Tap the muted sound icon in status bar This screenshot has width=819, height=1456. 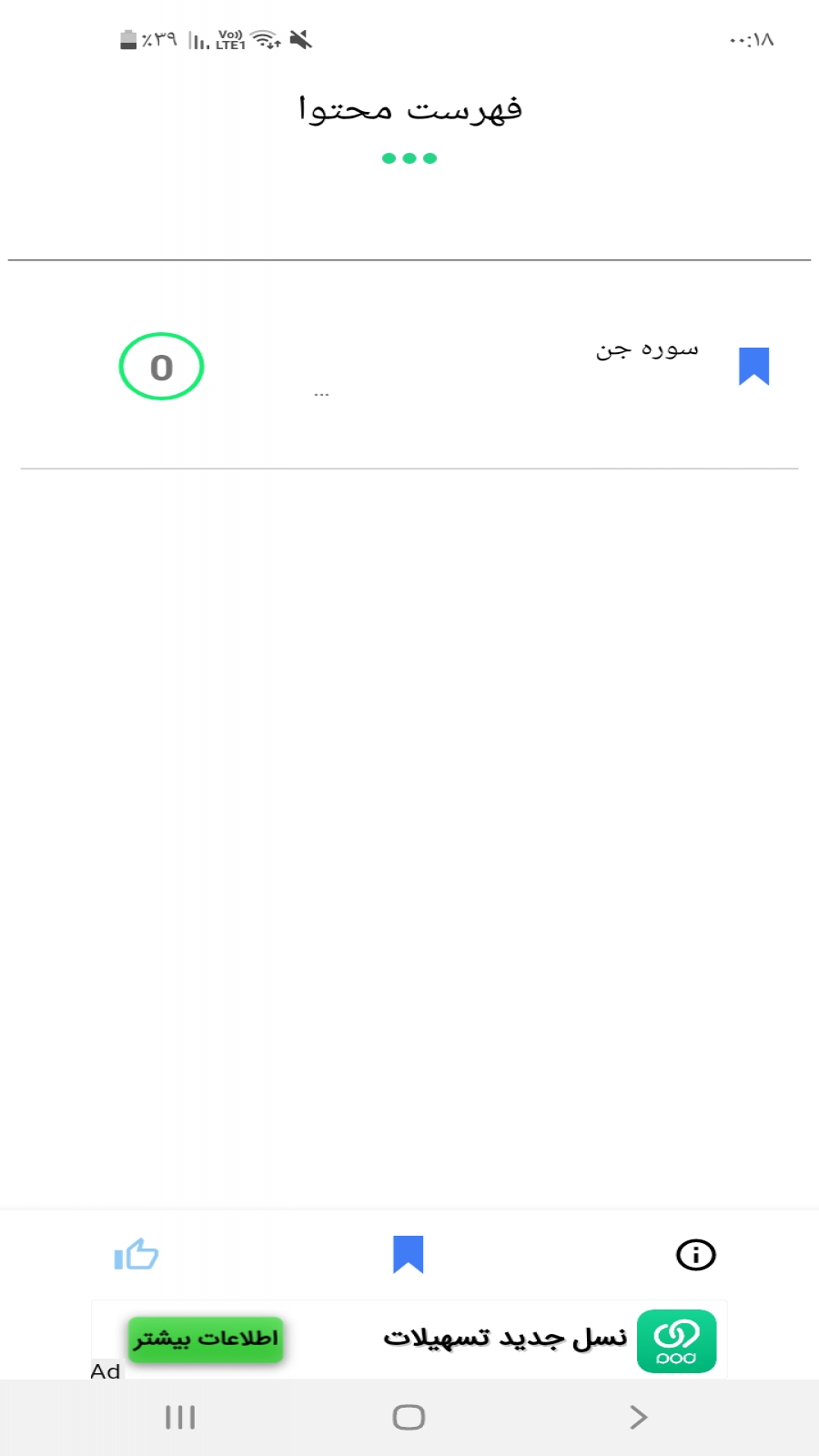click(300, 38)
